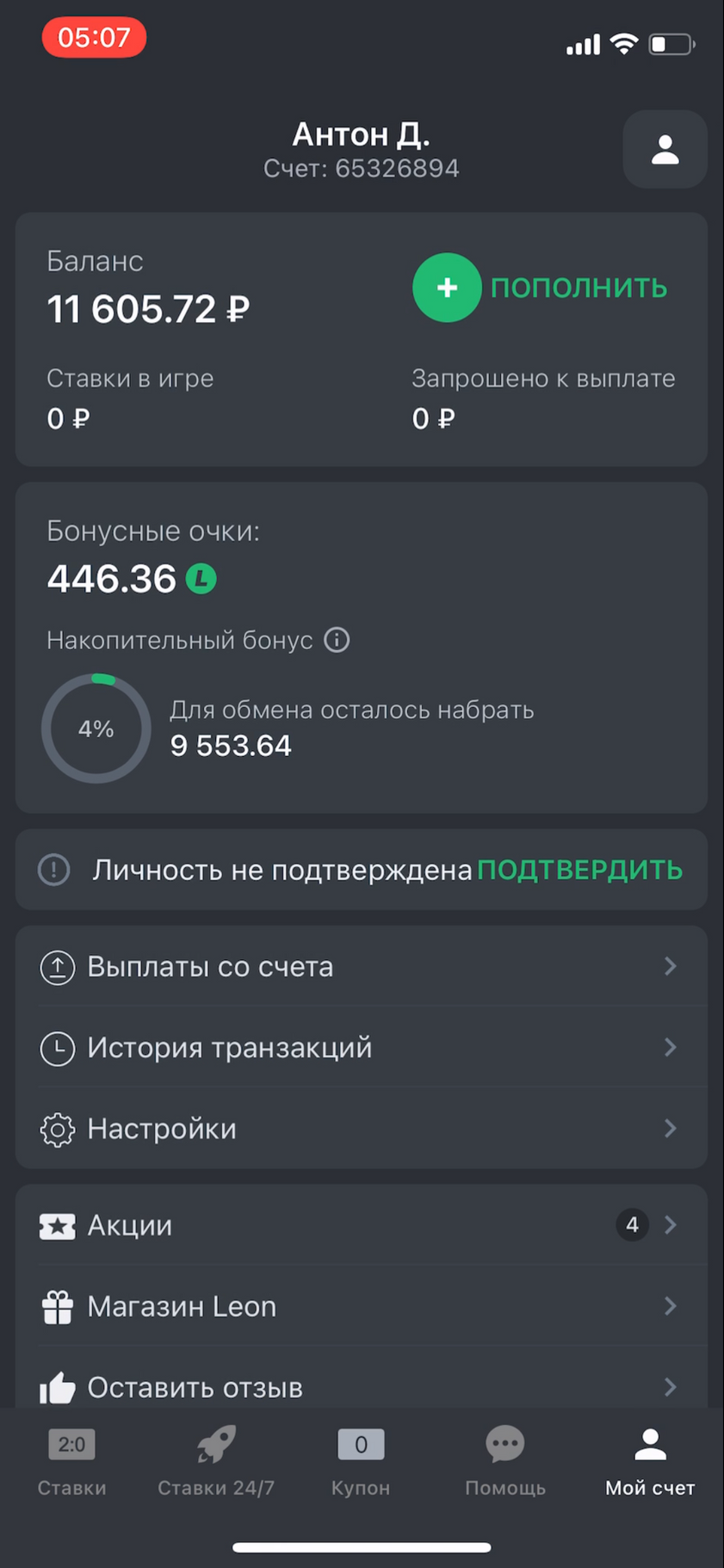Tap ПОПОЛНИТЬ to top up balance

tap(541, 288)
